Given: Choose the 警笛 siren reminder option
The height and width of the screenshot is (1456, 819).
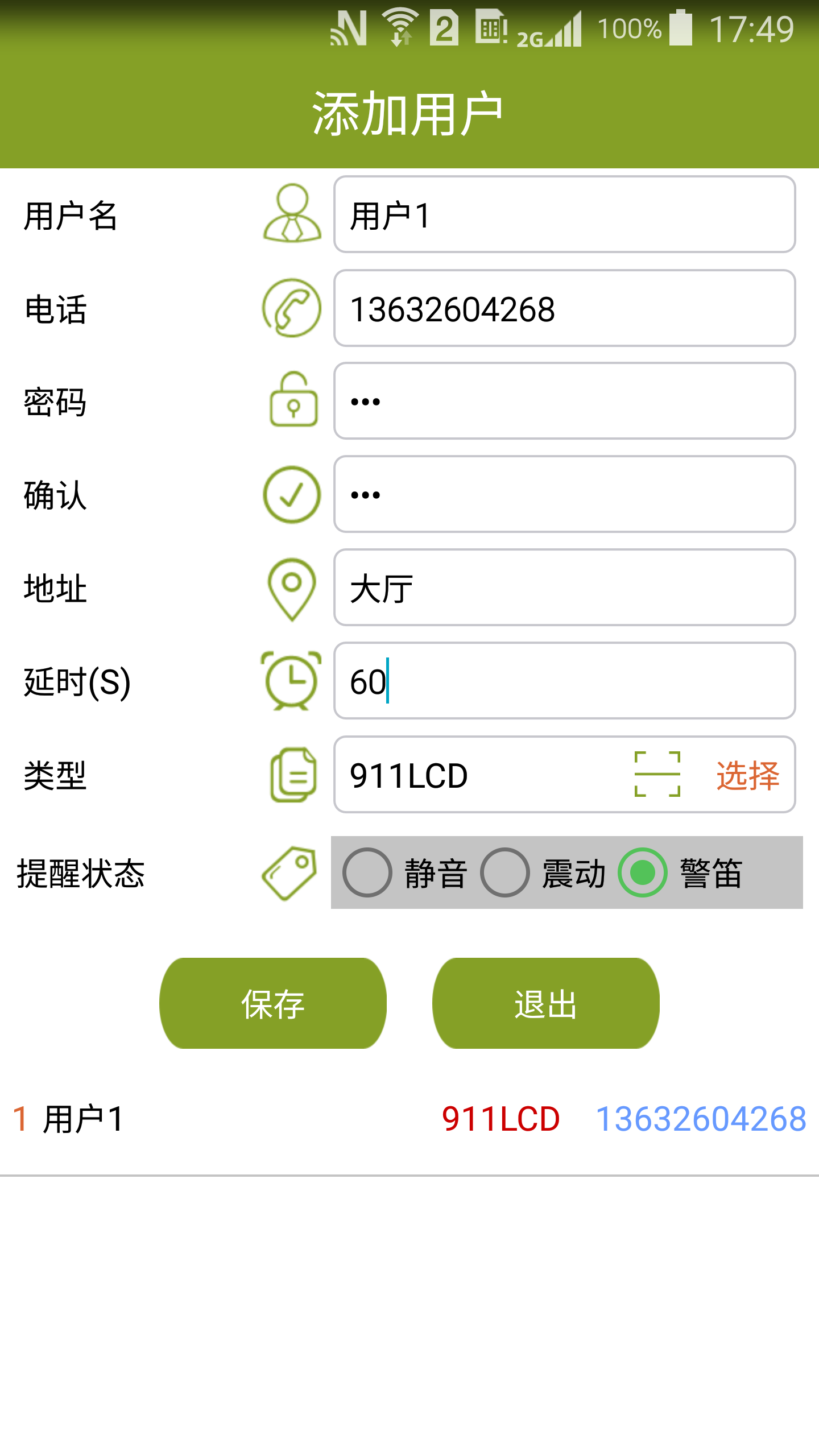Looking at the screenshot, I should (643, 872).
